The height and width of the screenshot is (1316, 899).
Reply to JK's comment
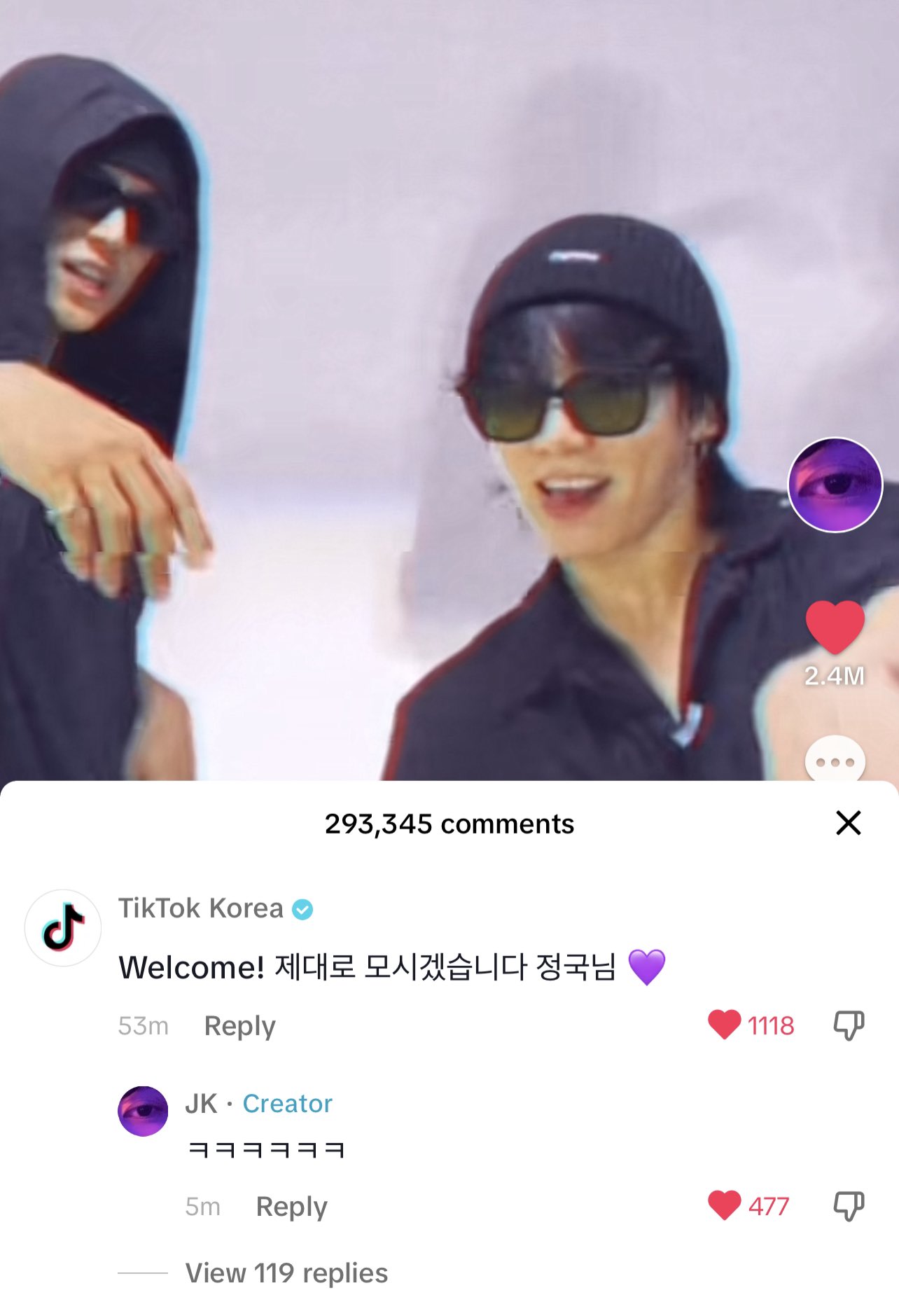click(x=291, y=1206)
